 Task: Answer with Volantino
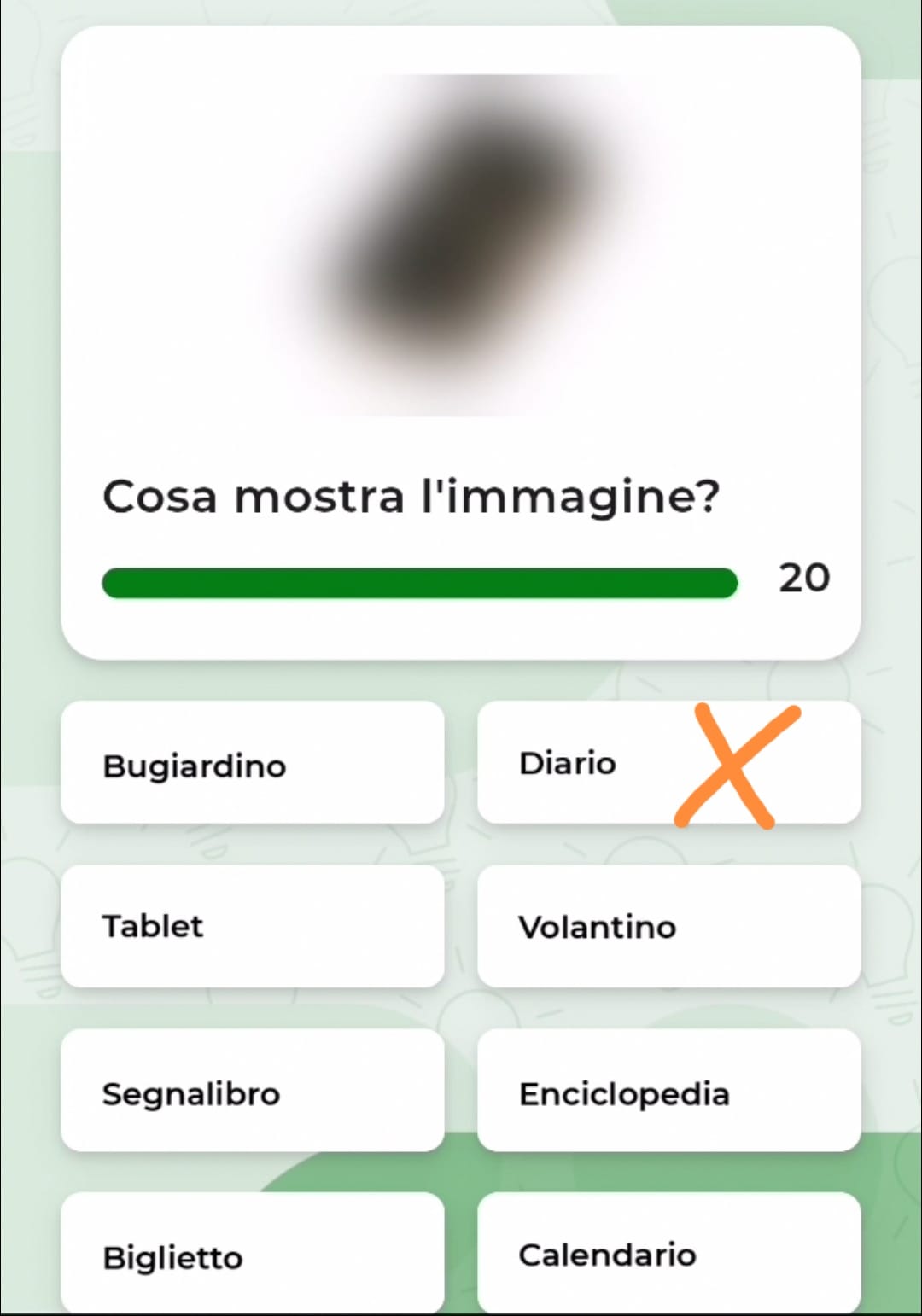(x=668, y=927)
